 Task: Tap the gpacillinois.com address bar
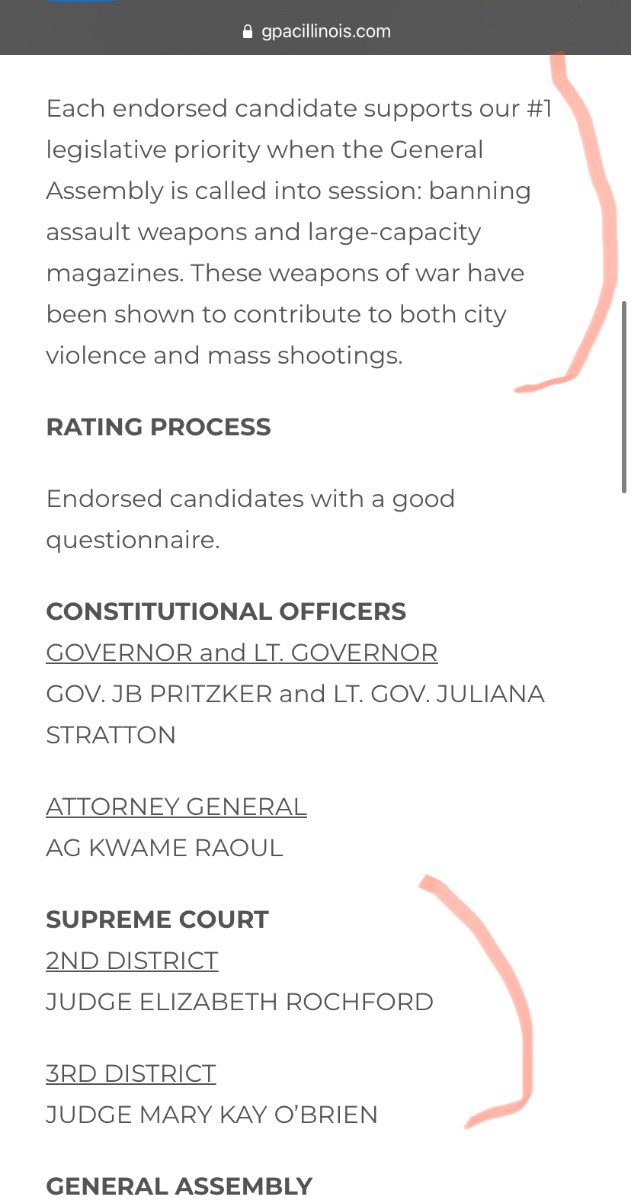tap(316, 31)
